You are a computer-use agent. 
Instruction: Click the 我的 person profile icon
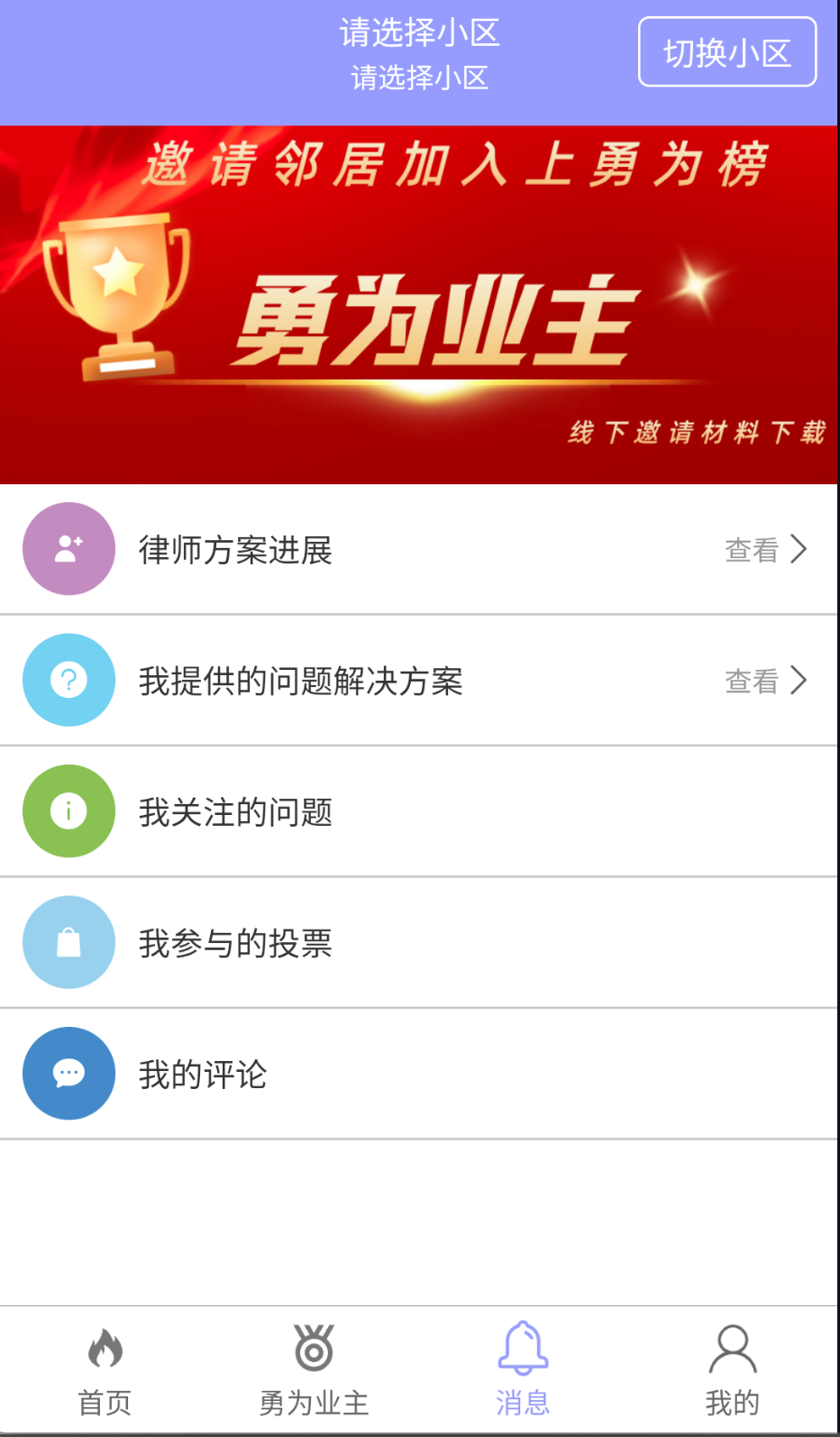(x=733, y=1350)
